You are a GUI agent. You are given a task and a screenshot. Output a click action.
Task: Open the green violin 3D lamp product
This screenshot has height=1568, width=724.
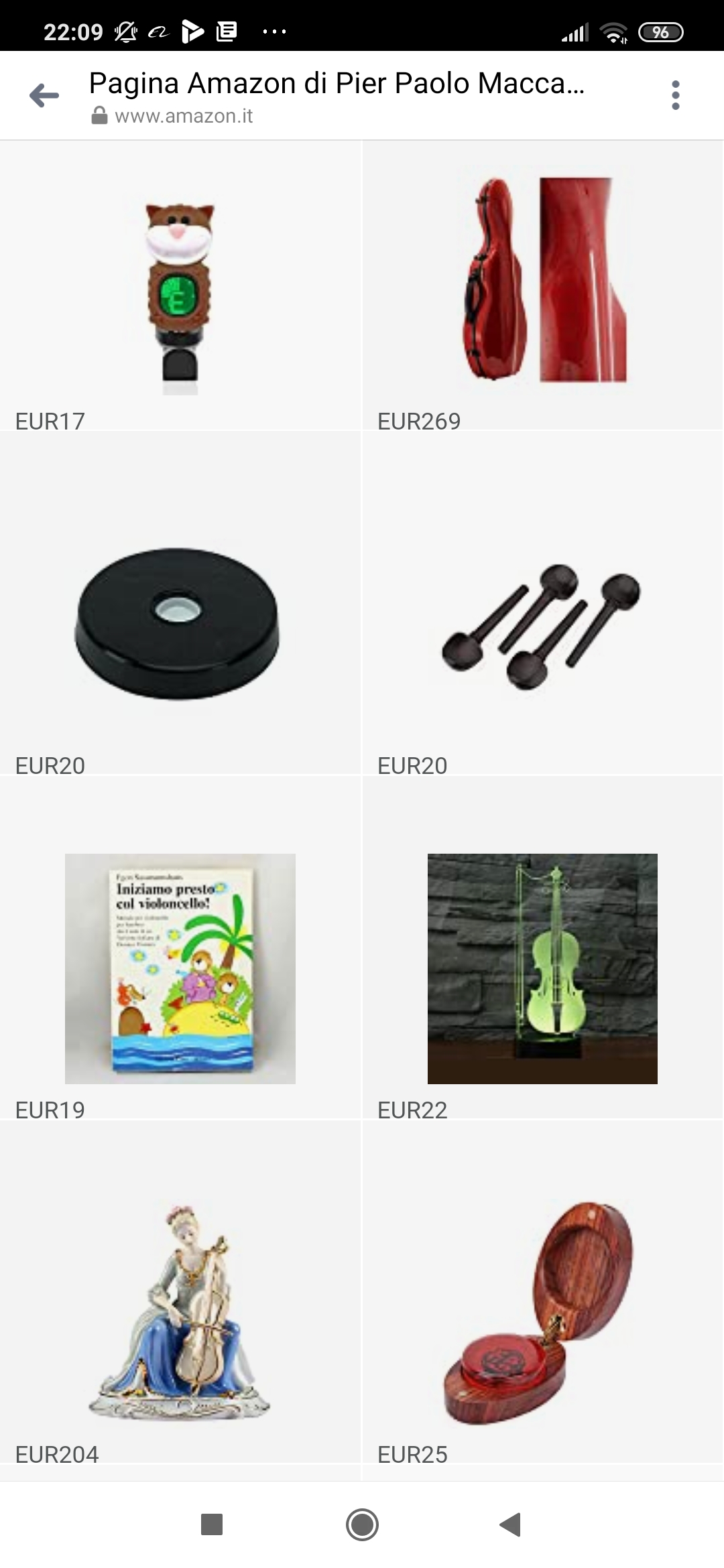[x=542, y=968]
